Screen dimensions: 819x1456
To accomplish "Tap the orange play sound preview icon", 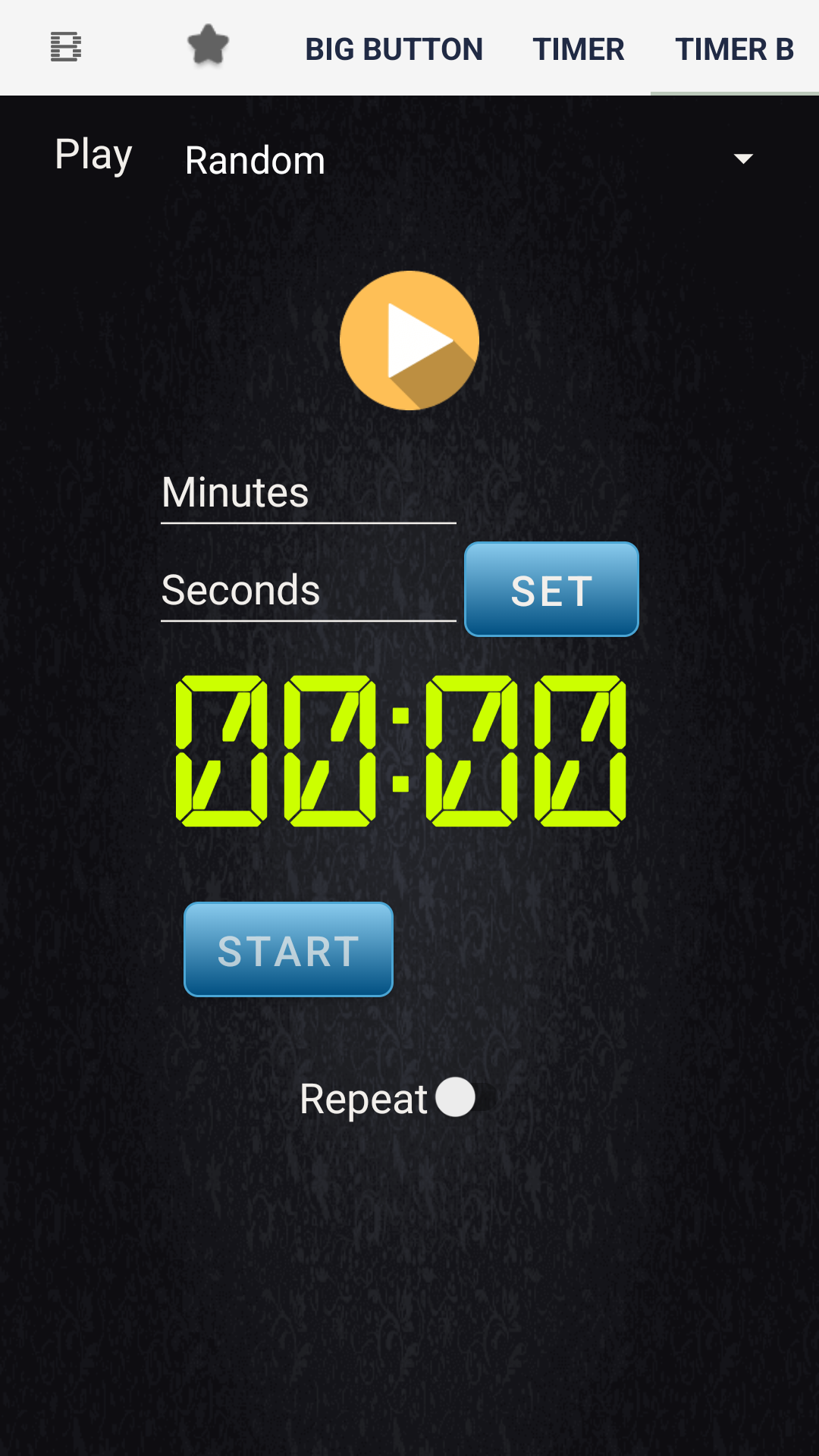I will click(x=409, y=341).
